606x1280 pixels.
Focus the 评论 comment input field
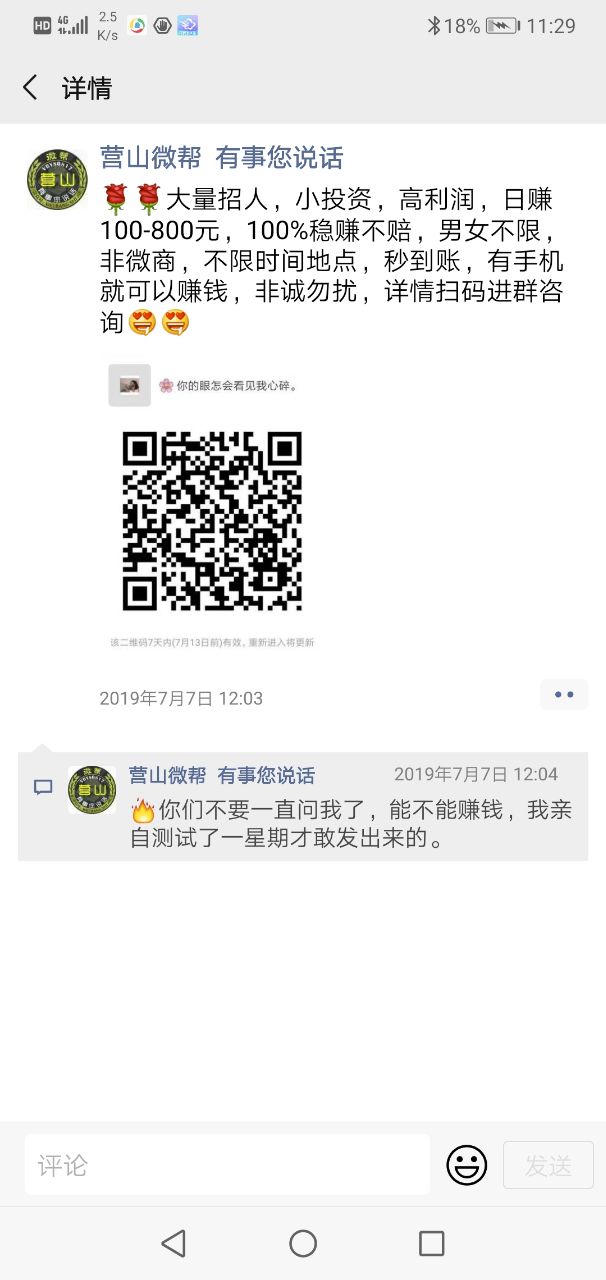tap(227, 1164)
